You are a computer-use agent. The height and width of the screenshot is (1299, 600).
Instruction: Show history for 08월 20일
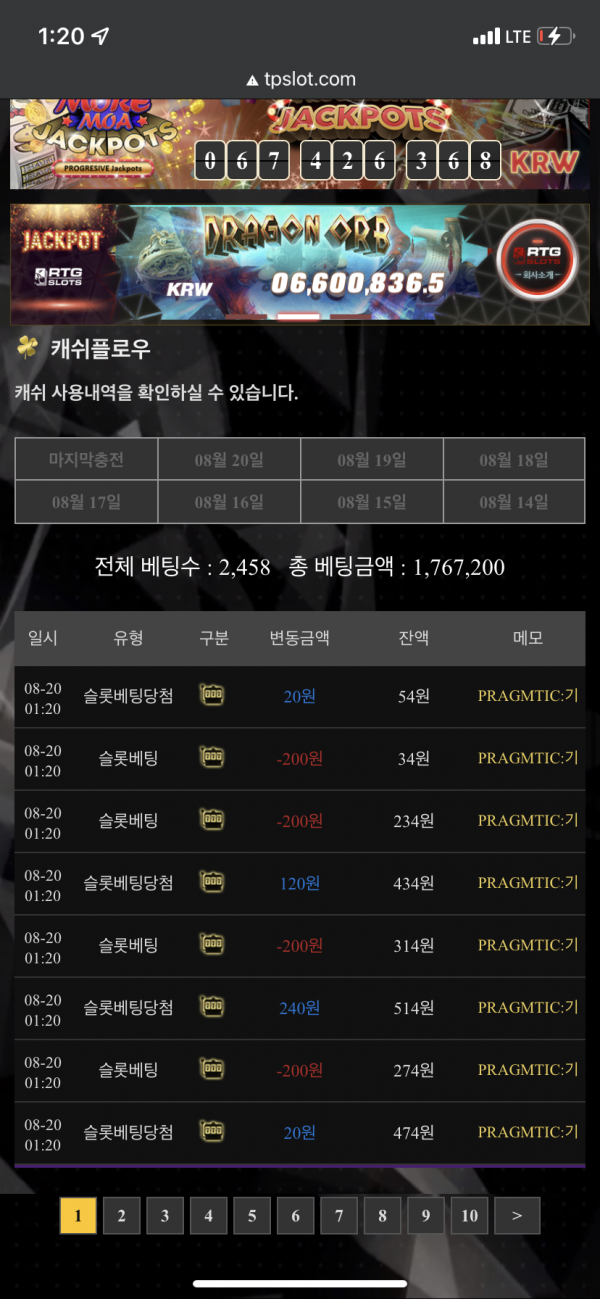click(x=229, y=460)
